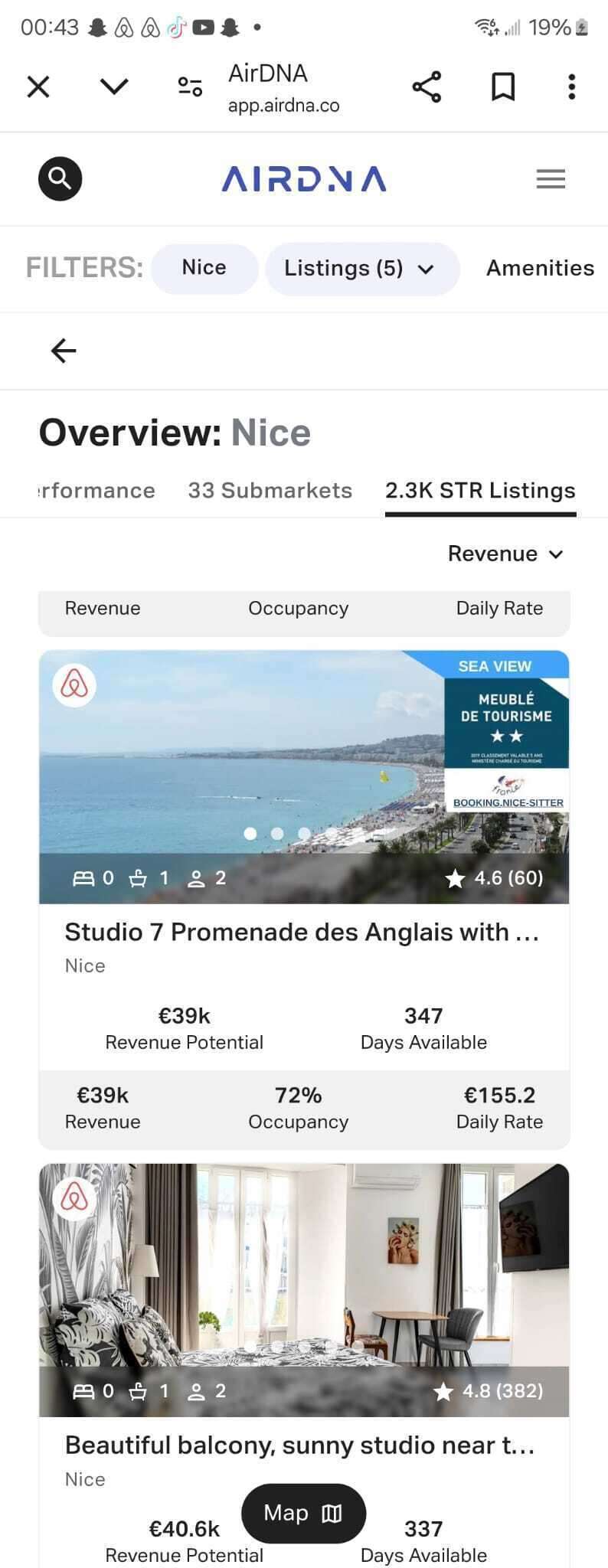Select the Nice filter chip
This screenshot has height=1568, width=608.
pyautogui.click(x=204, y=268)
